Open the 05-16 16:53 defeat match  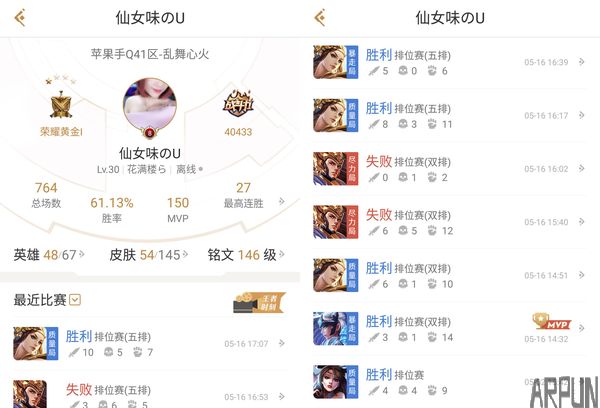point(150,394)
